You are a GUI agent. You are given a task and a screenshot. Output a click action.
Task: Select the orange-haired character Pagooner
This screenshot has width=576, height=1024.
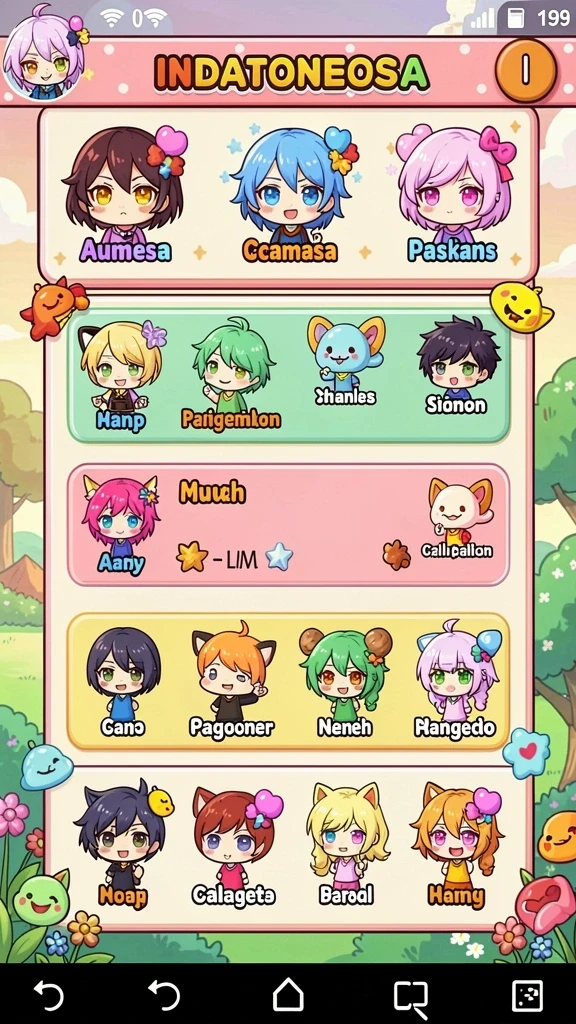232,681
